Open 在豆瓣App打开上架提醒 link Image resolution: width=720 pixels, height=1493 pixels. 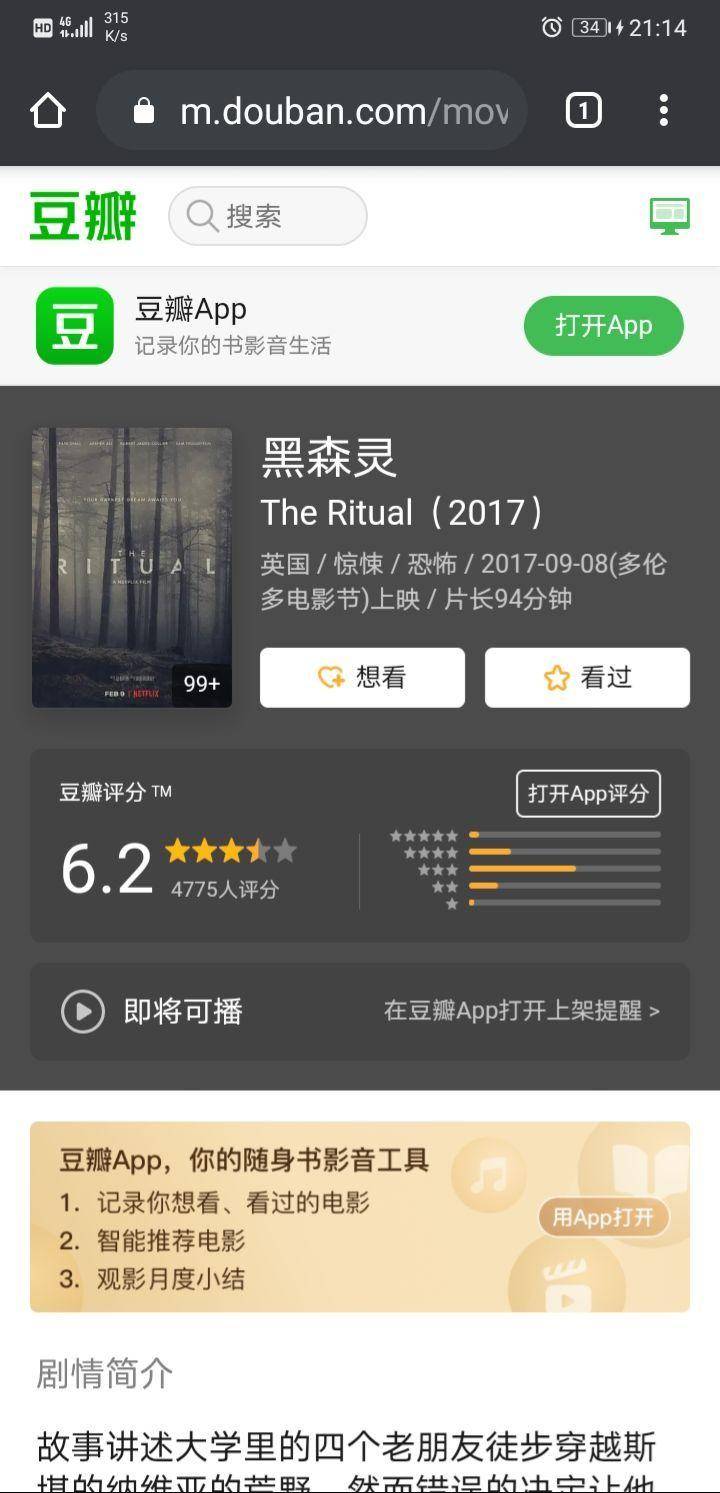[x=521, y=1011]
